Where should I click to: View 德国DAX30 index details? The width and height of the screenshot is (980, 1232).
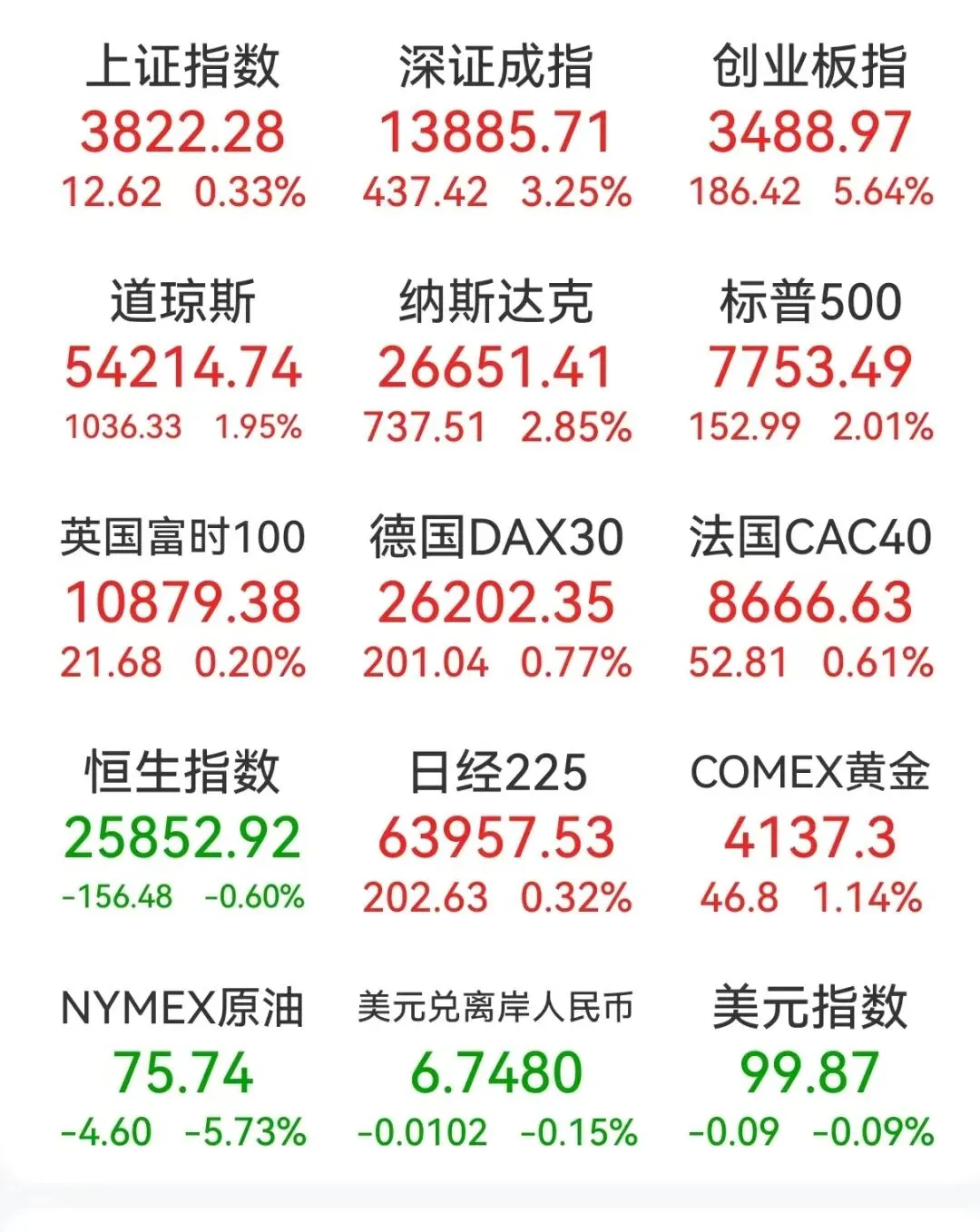[x=496, y=599]
